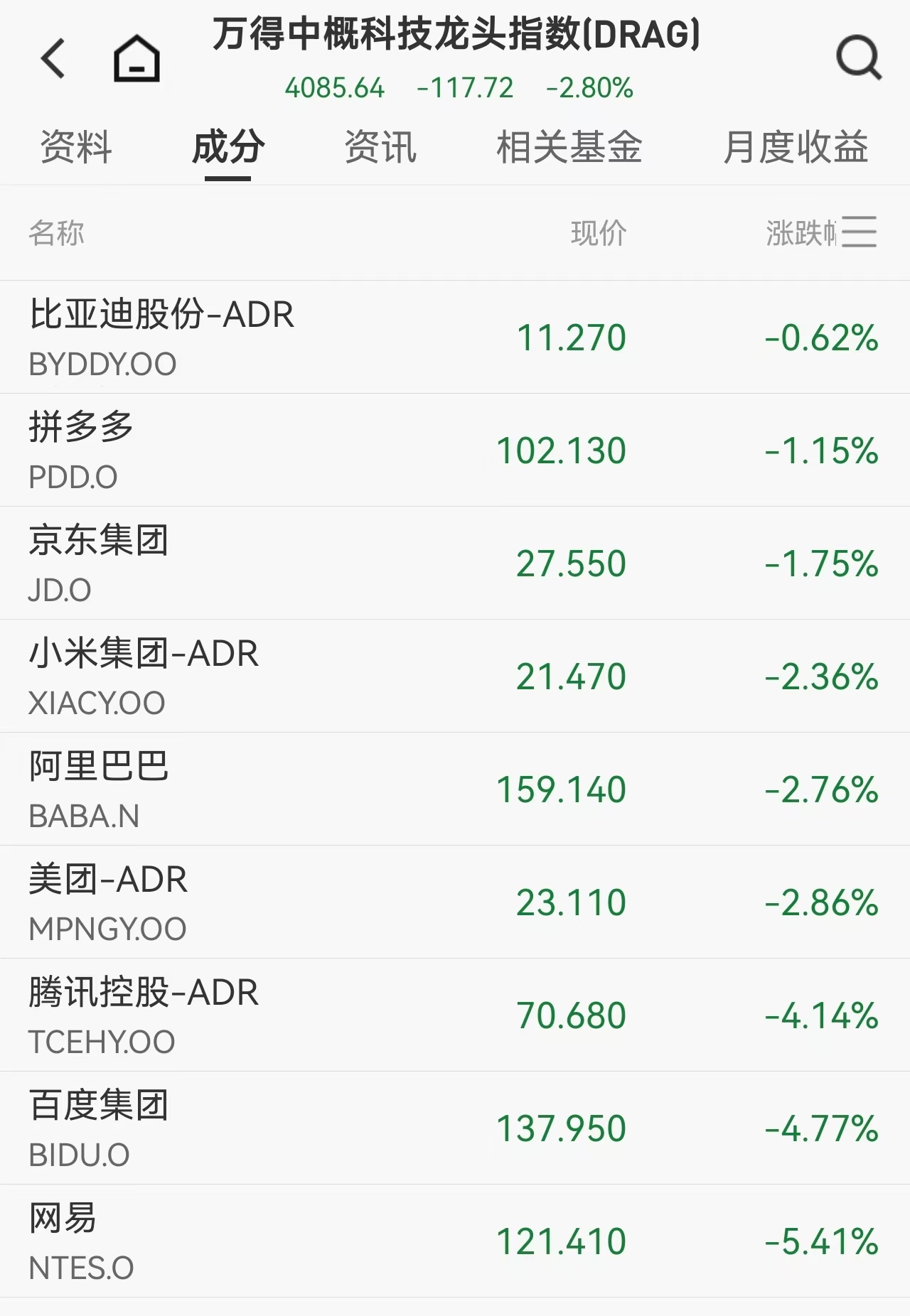Open the 相关基金 tab
The width and height of the screenshot is (910, 1316).
point(569,148)
